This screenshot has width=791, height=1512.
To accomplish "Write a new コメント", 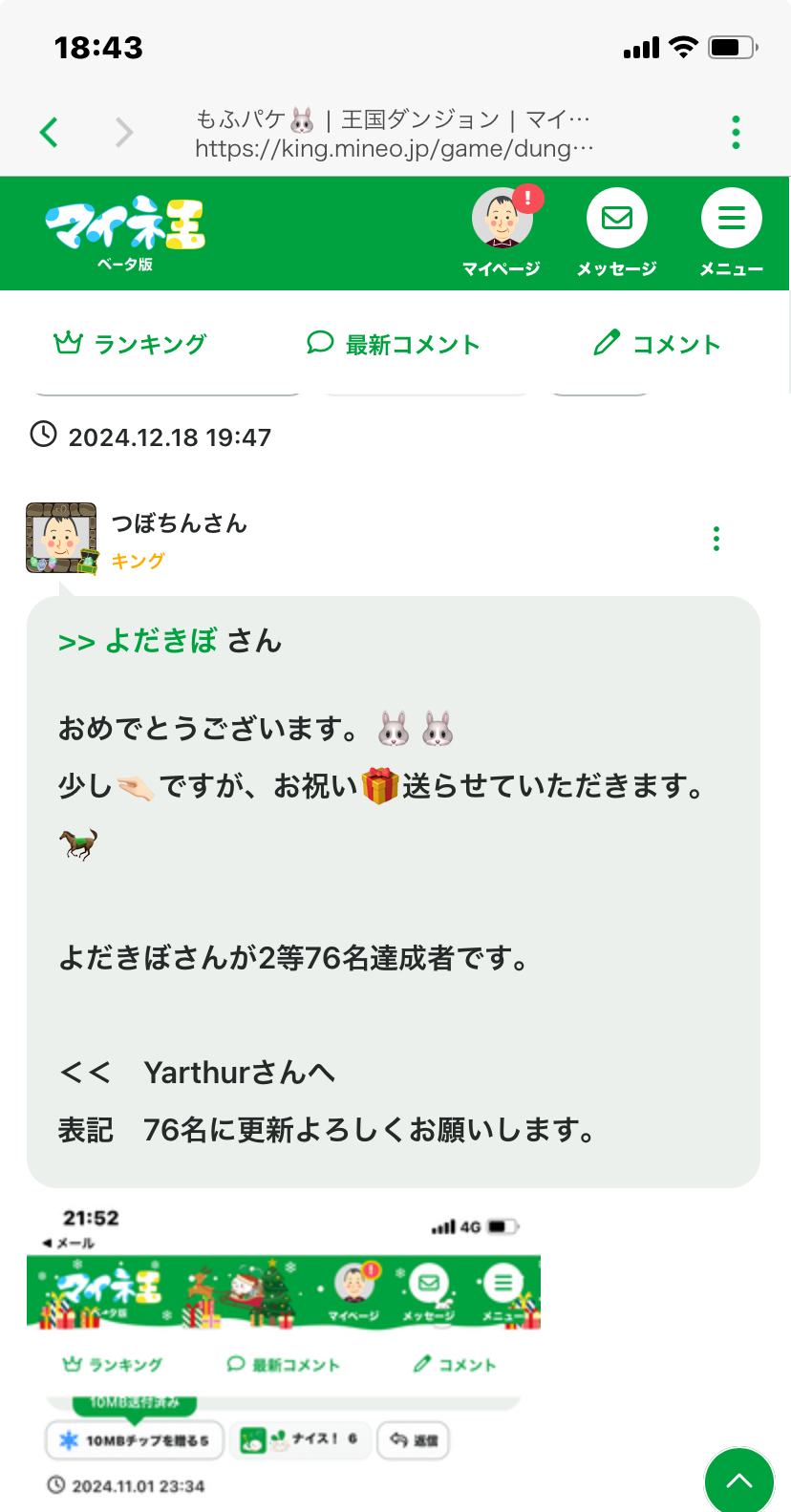I will [x=657, y=344].
